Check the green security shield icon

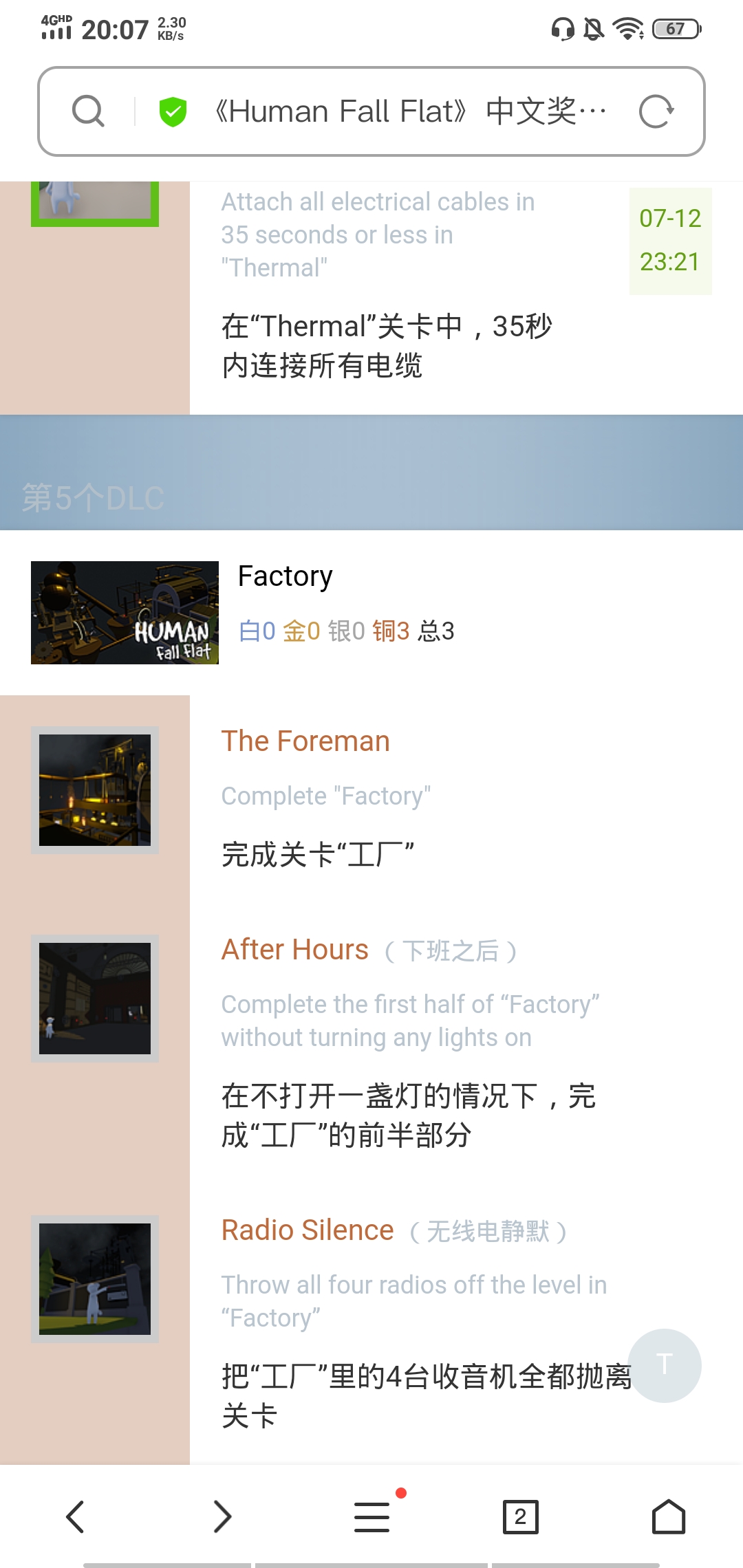pyautogui.click(x=173, y=111)
